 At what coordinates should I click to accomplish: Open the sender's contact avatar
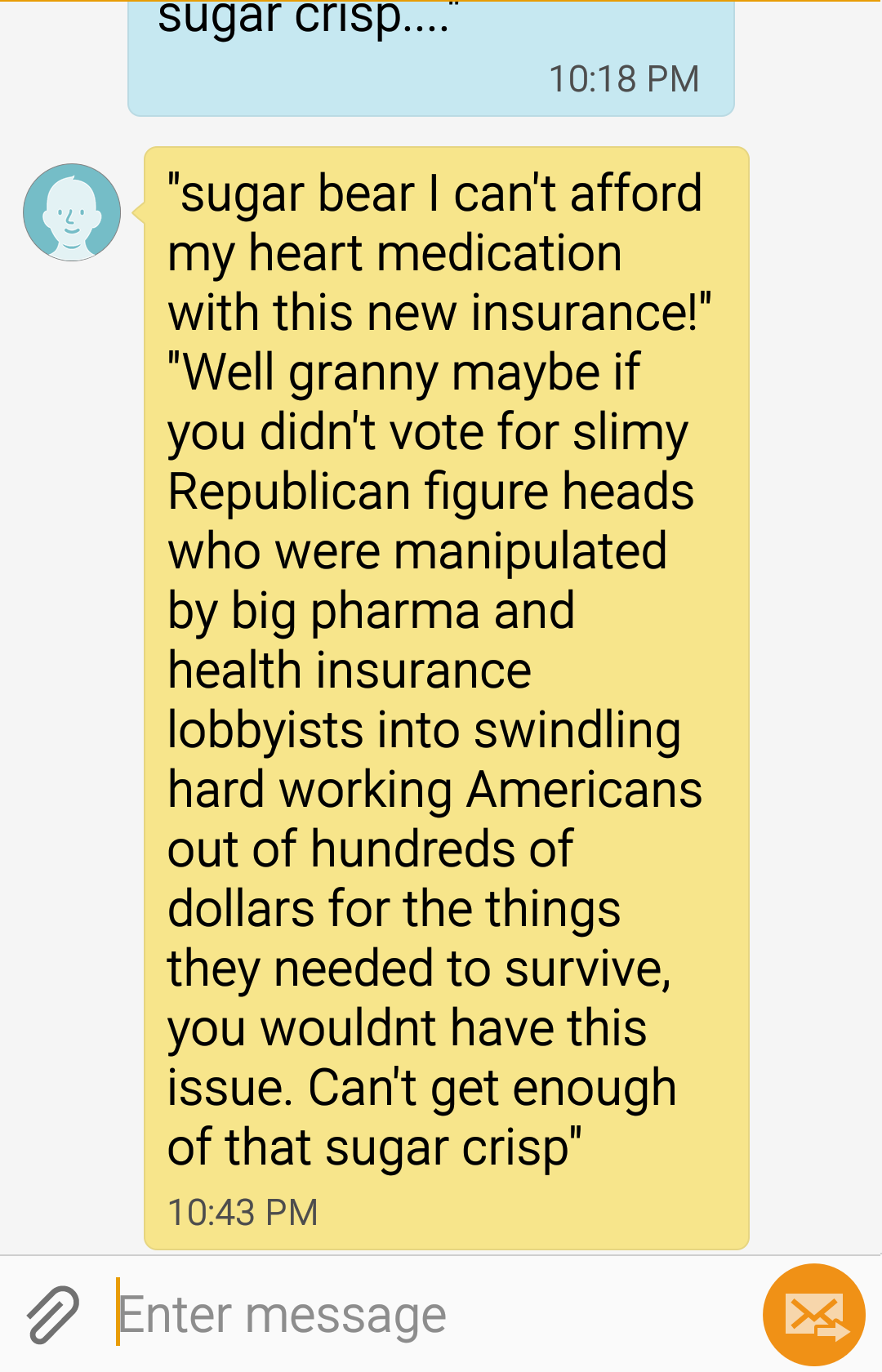click(72, 212)
